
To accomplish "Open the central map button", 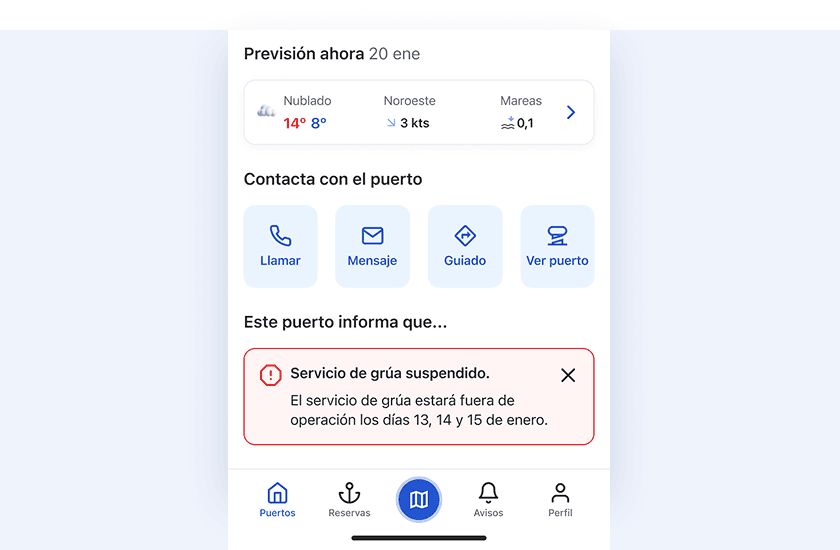I will point(419,499).
